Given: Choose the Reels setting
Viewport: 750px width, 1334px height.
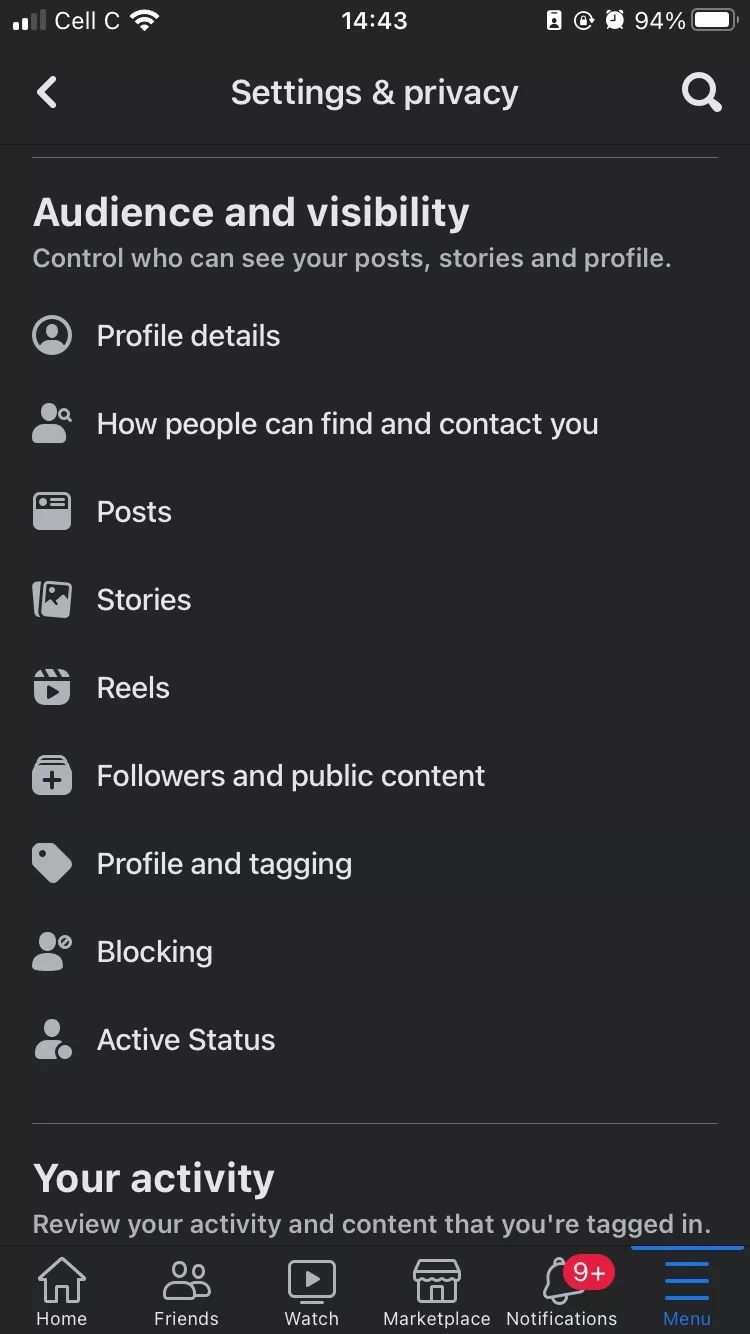Looking at the screenshot, I should pyautogui.click(x=133, y=688).
